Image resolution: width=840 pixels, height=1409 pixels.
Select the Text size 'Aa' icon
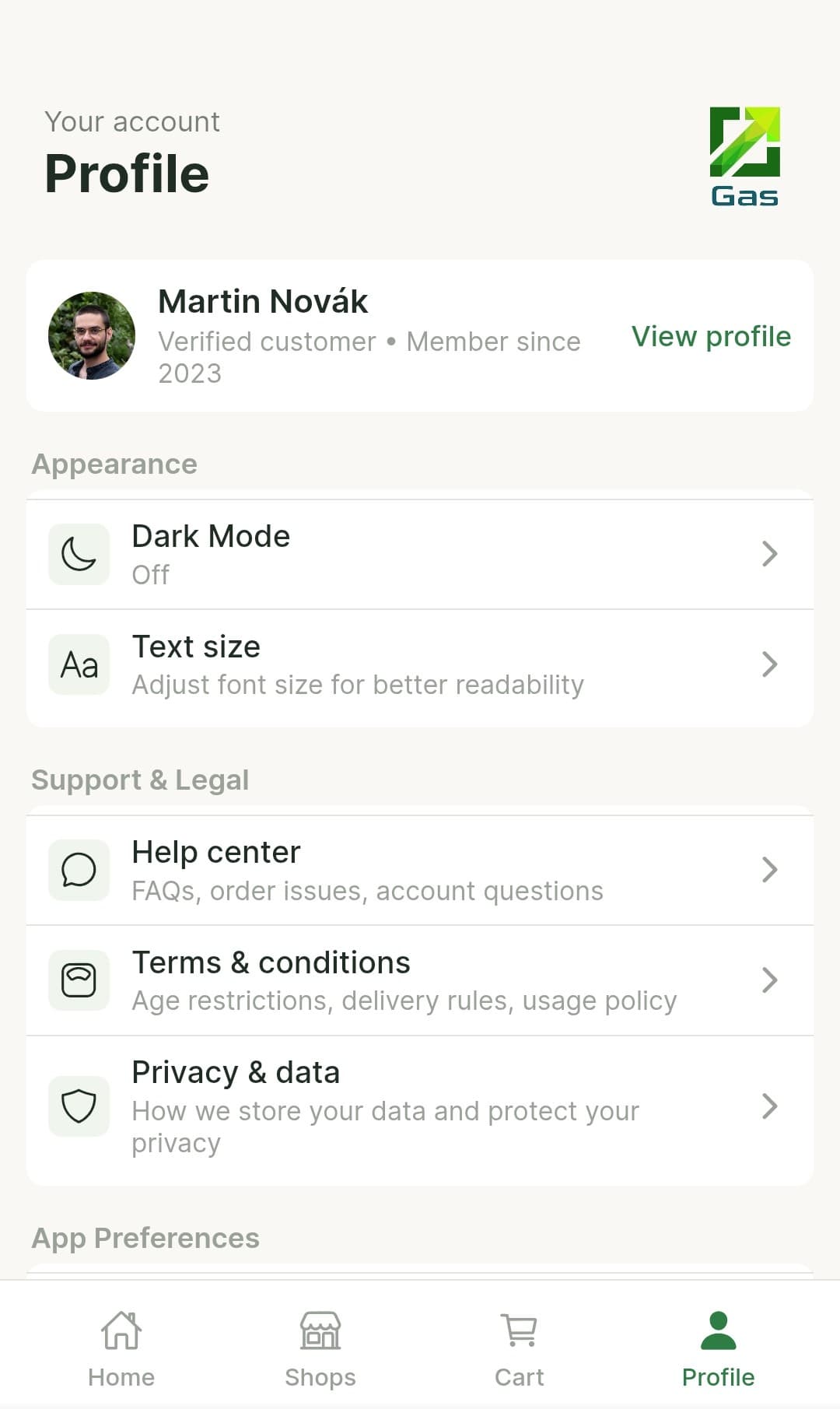[x=79, y=664]
